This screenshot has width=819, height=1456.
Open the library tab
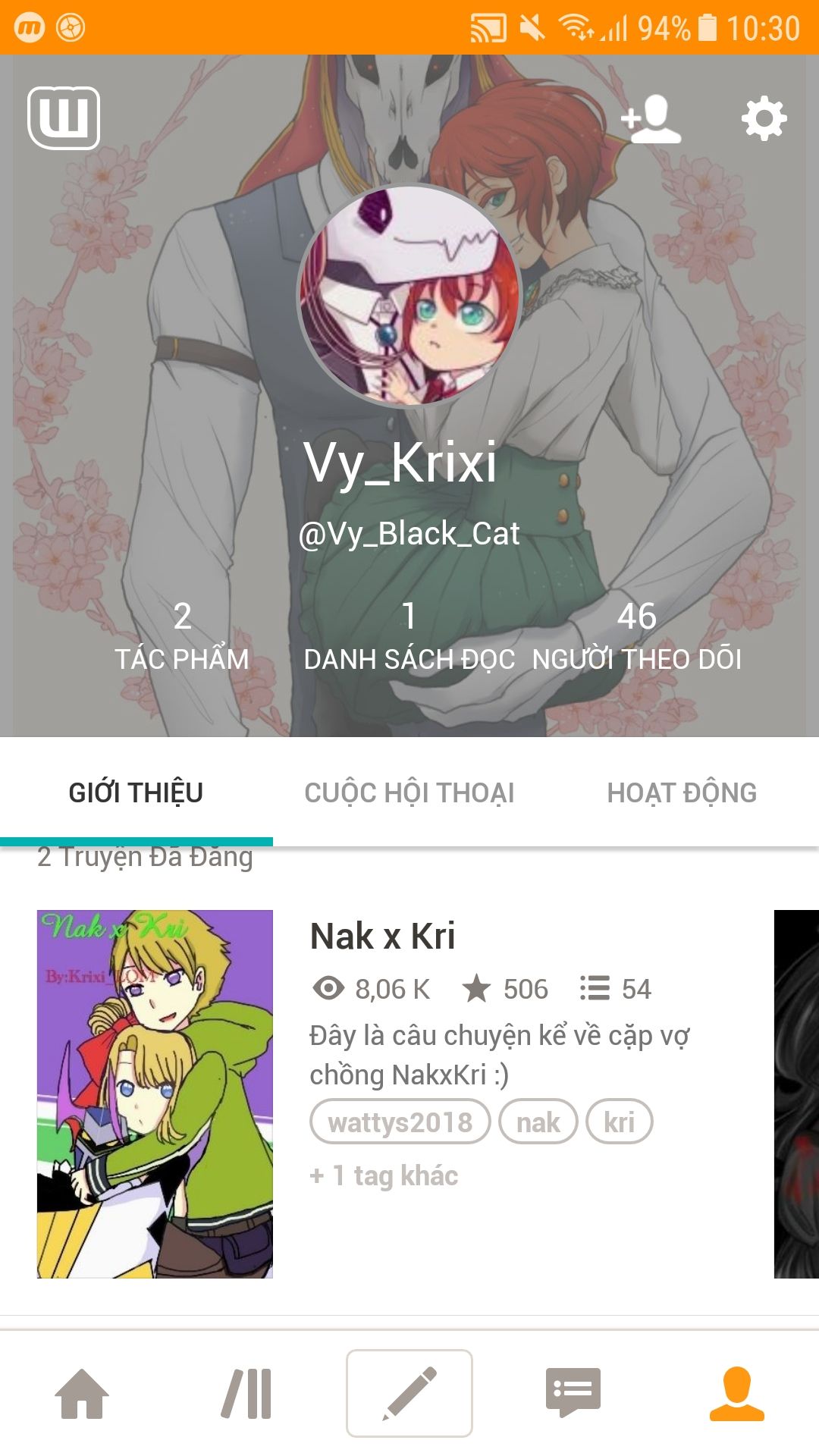pos(246,1393)
